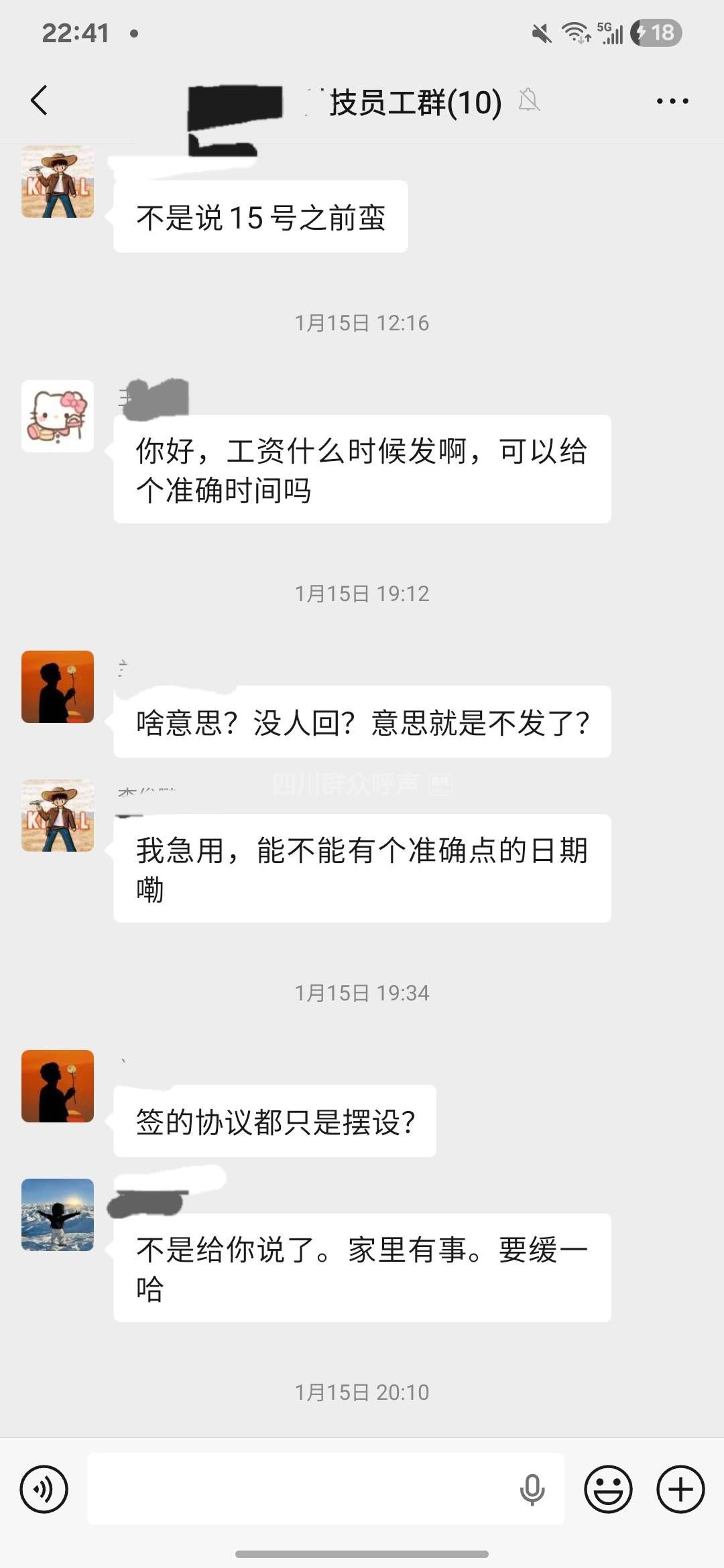Open the snowy mountain avatar profile
Image resolution: width=724 pixels, height=1568 pixels.
pyautogui.click(x=58, y=1215)
